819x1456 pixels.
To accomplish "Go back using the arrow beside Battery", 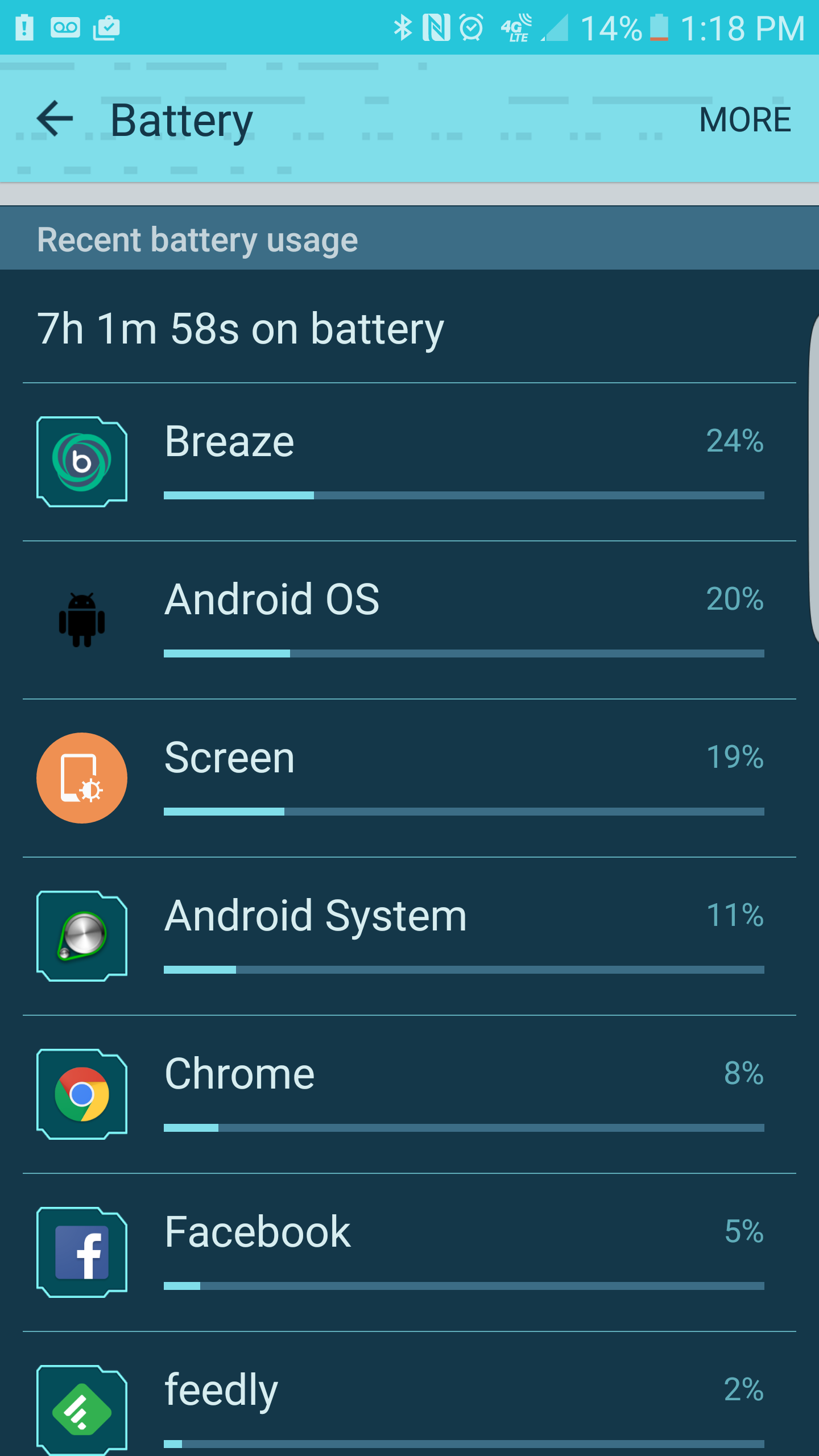I will tap(55, 119).
